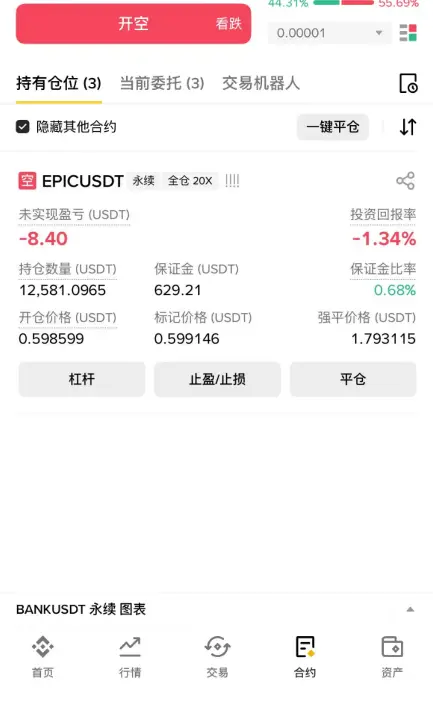Set 止盈/止损 for EPICUSDT
The height and width of the screenshot is (713, 433).
click(x=217, y=379)
